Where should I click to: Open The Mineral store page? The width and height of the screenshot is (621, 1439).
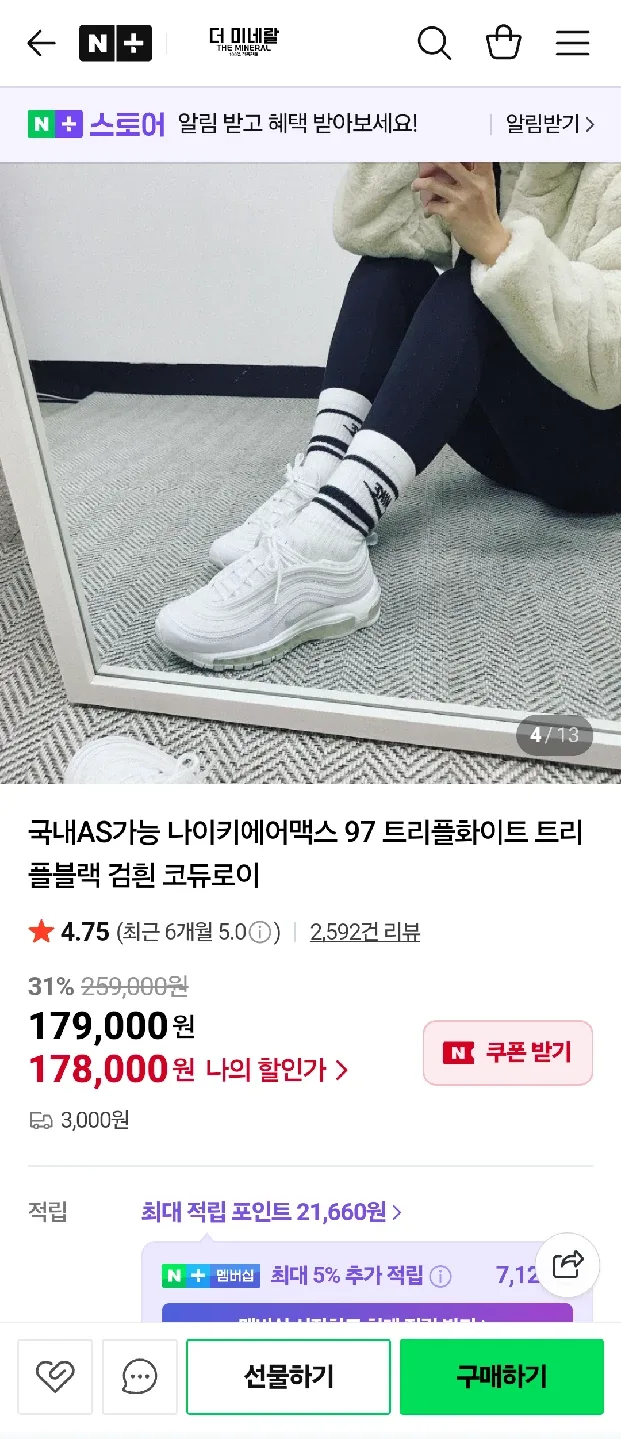point(243,42)
